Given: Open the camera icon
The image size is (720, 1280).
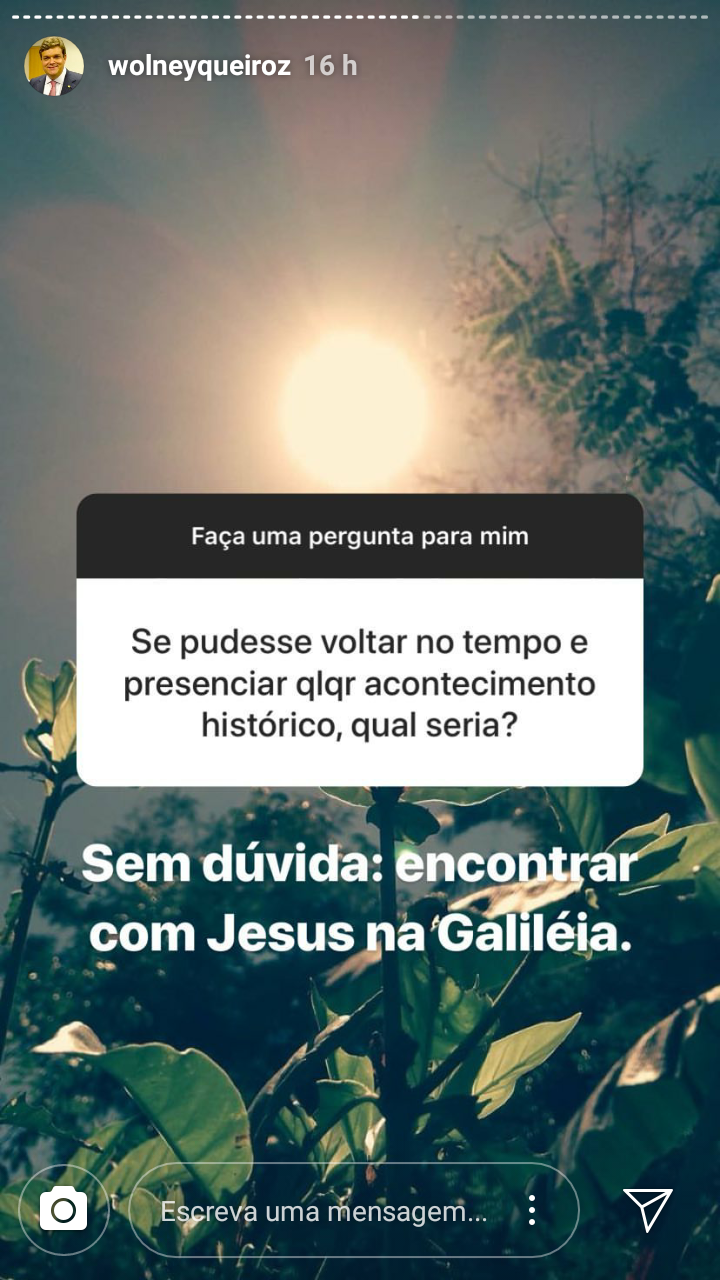Looking at the screenshot, I should [63, 1211].
